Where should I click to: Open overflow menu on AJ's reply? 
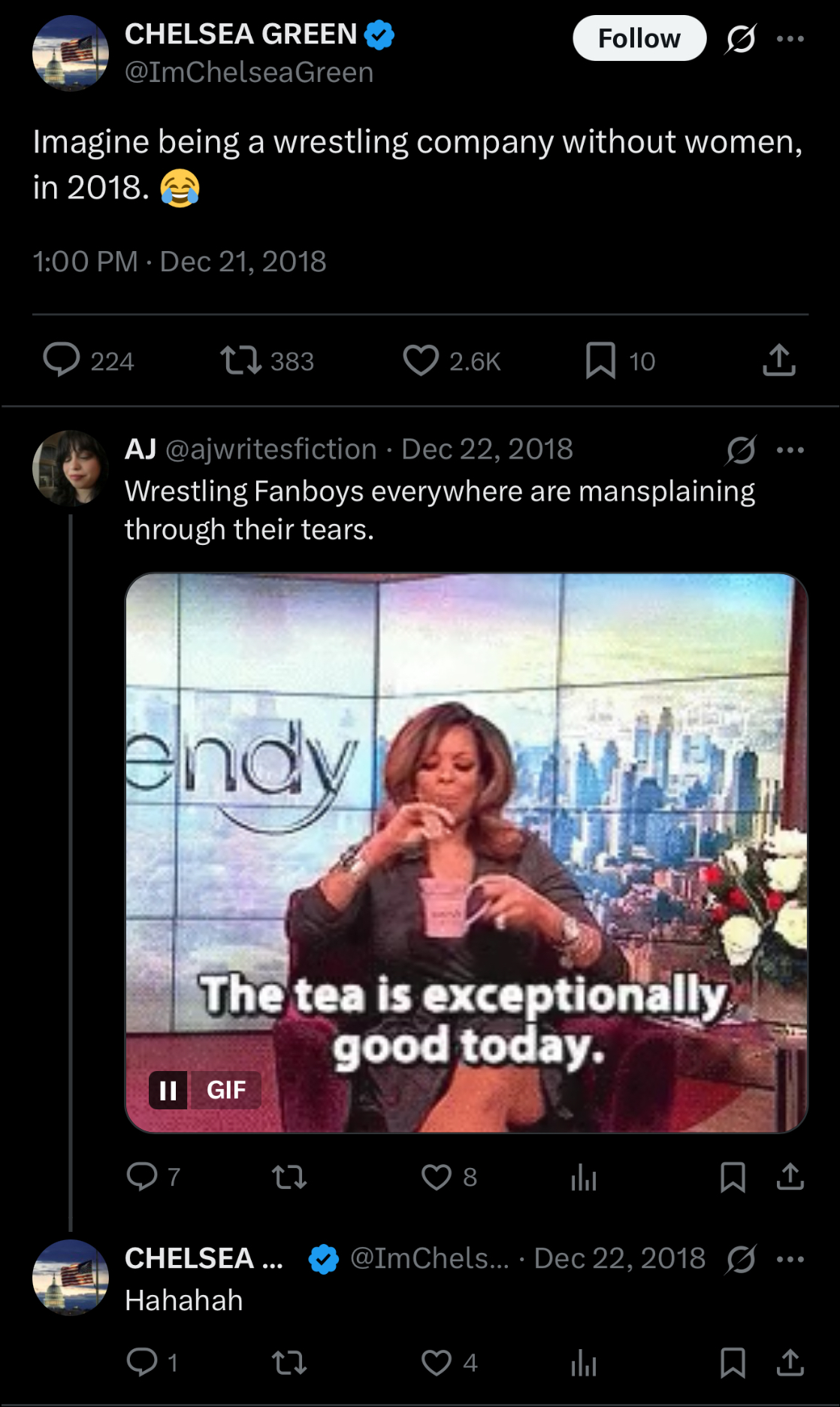(x=790, y=449)
